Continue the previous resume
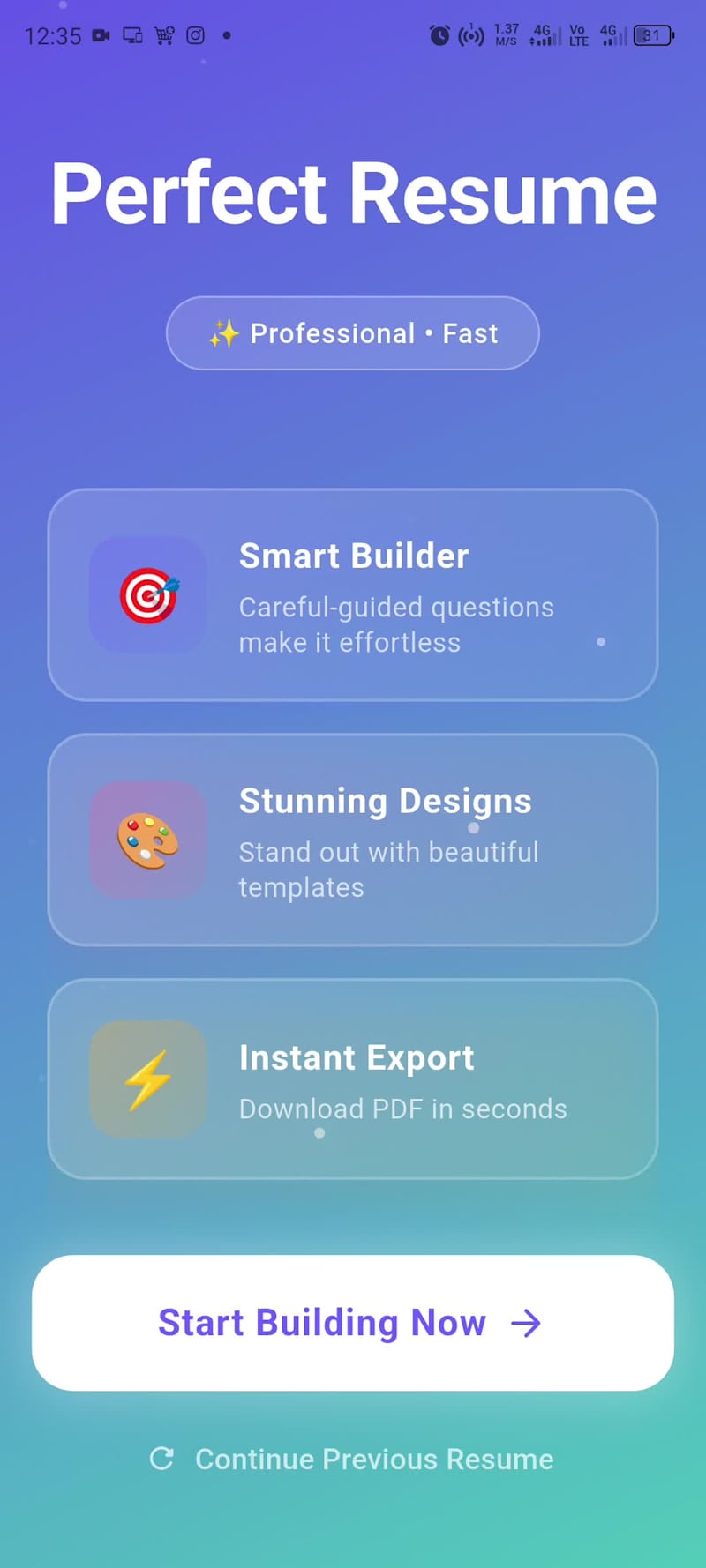Viewport: 706px width, 1568px height. (352, 1460)
